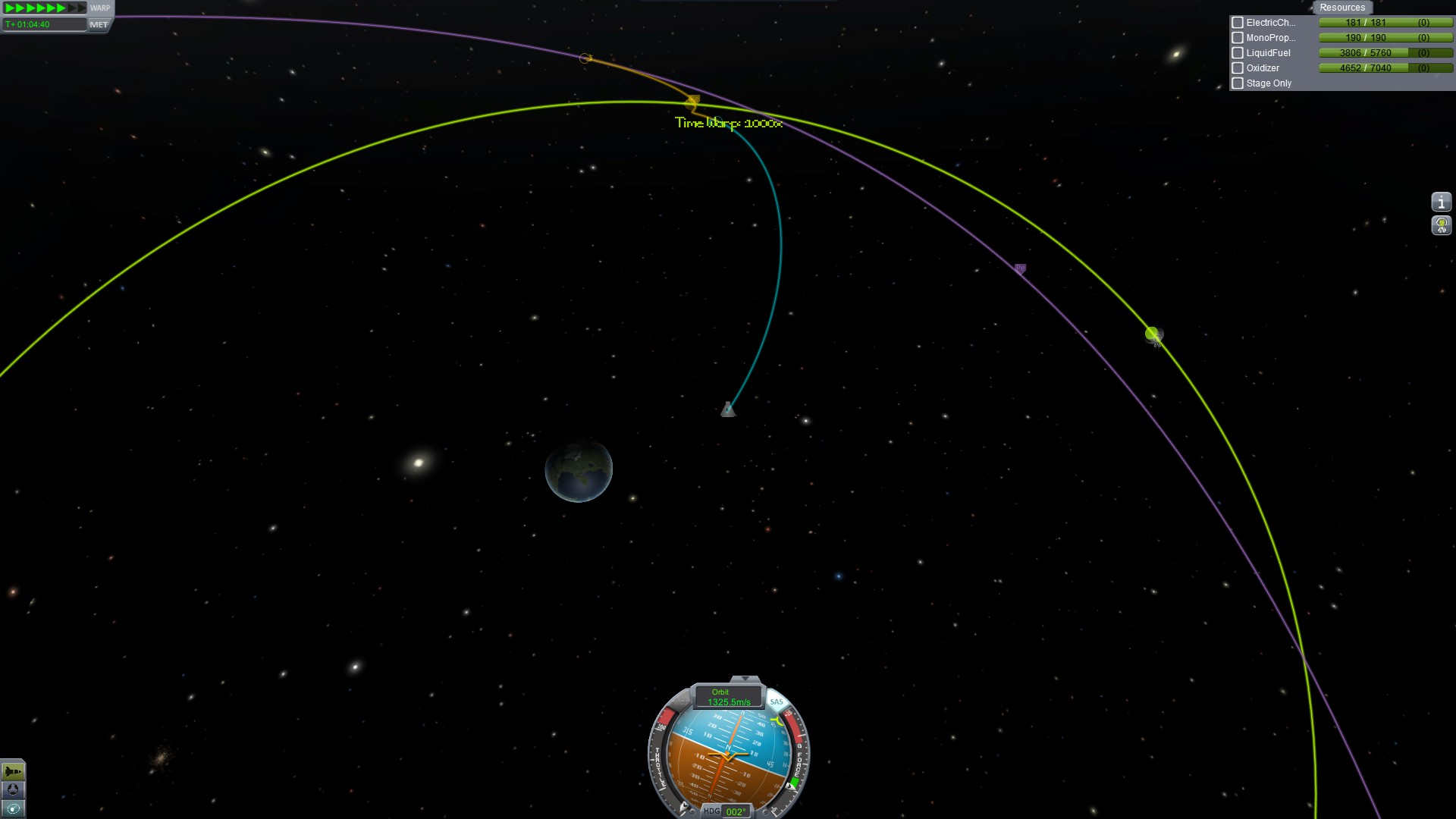Select the Mun on its orbit
The image size is (1456, 819).
tap(1152, 334)
